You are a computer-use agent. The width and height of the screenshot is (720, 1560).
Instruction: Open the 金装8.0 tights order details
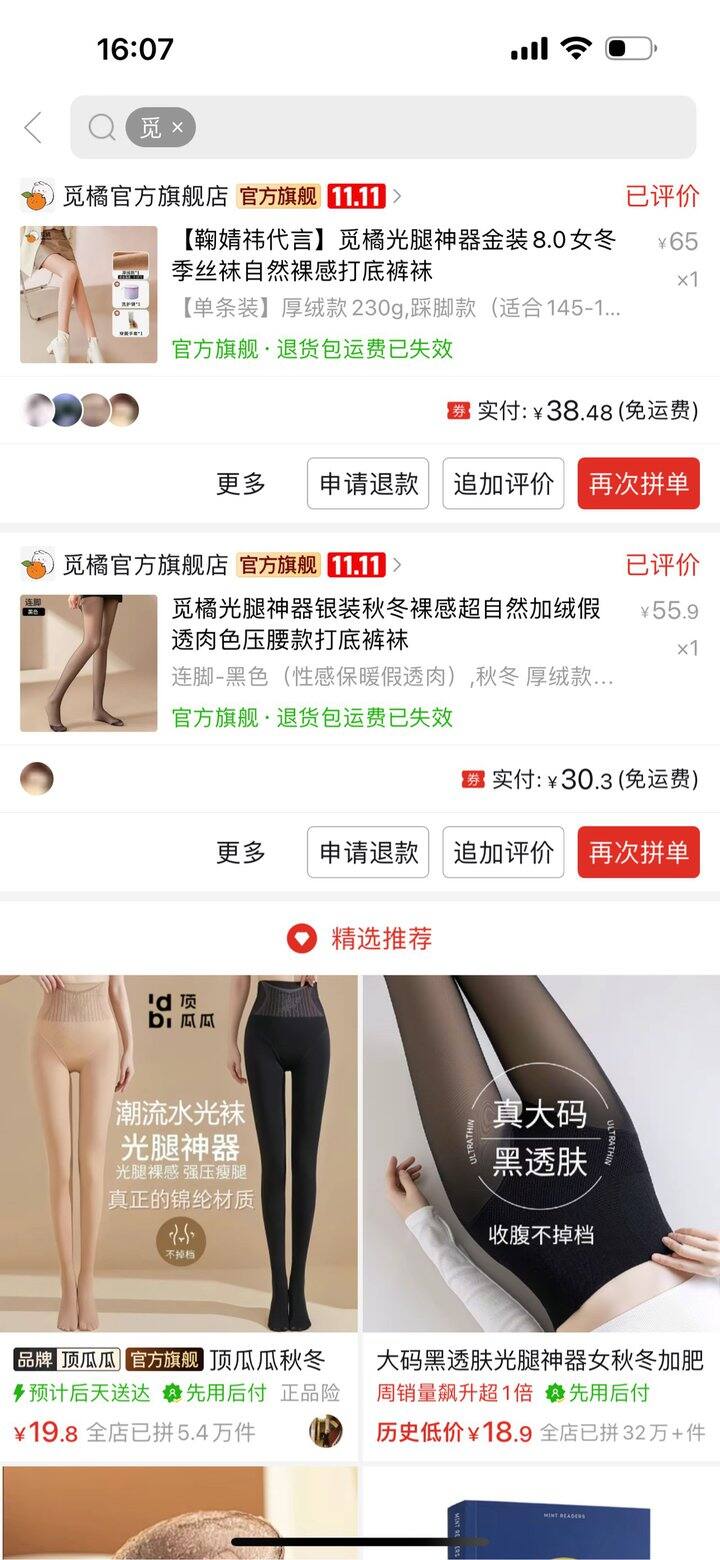pyautogui.click(x=395, y=256)
